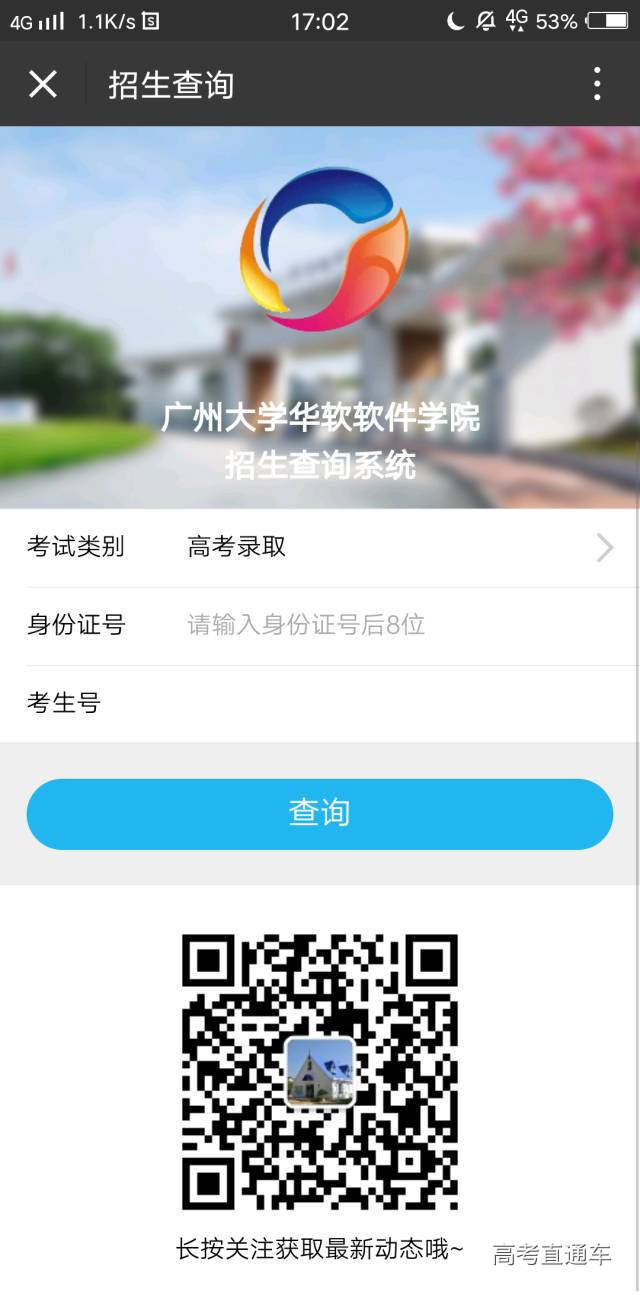Submit with the blue 查询 button
The width and height of the screenshot is (640, 1295).
[319, 813]
